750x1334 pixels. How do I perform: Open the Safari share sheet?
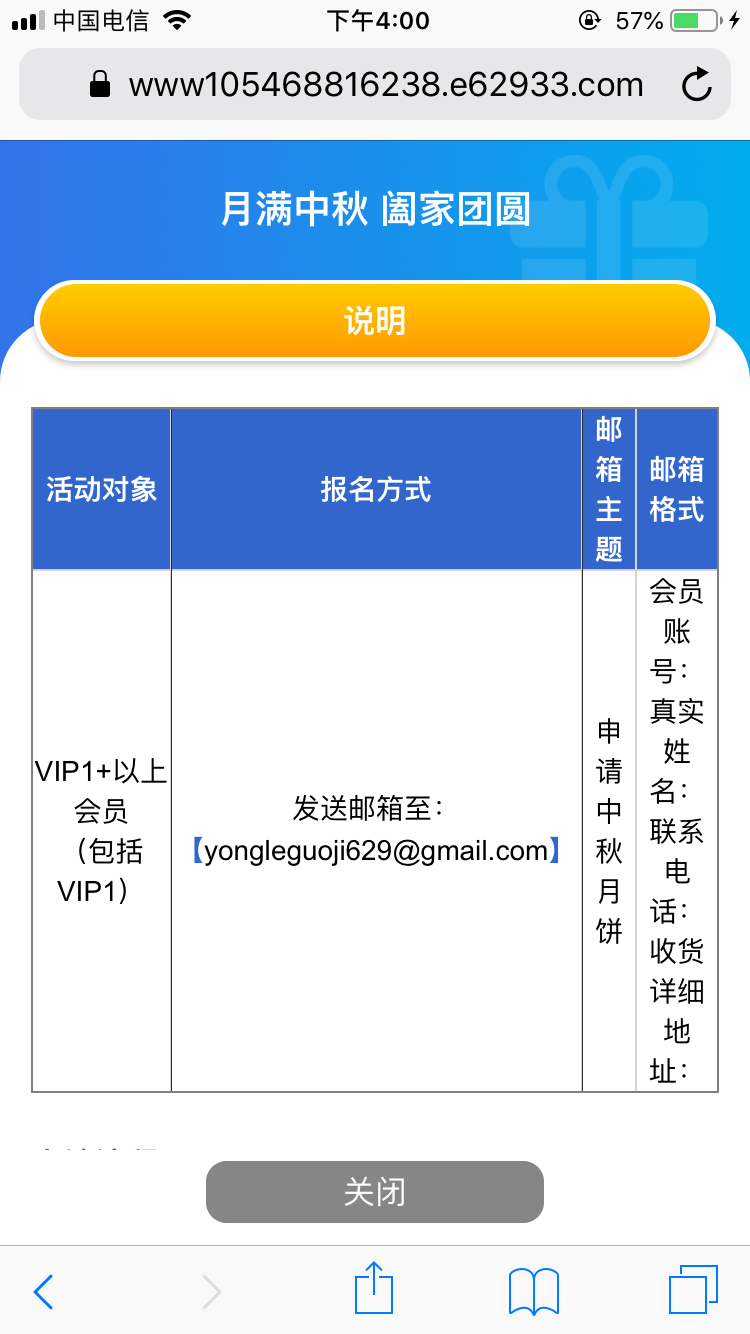[374, 1289]
